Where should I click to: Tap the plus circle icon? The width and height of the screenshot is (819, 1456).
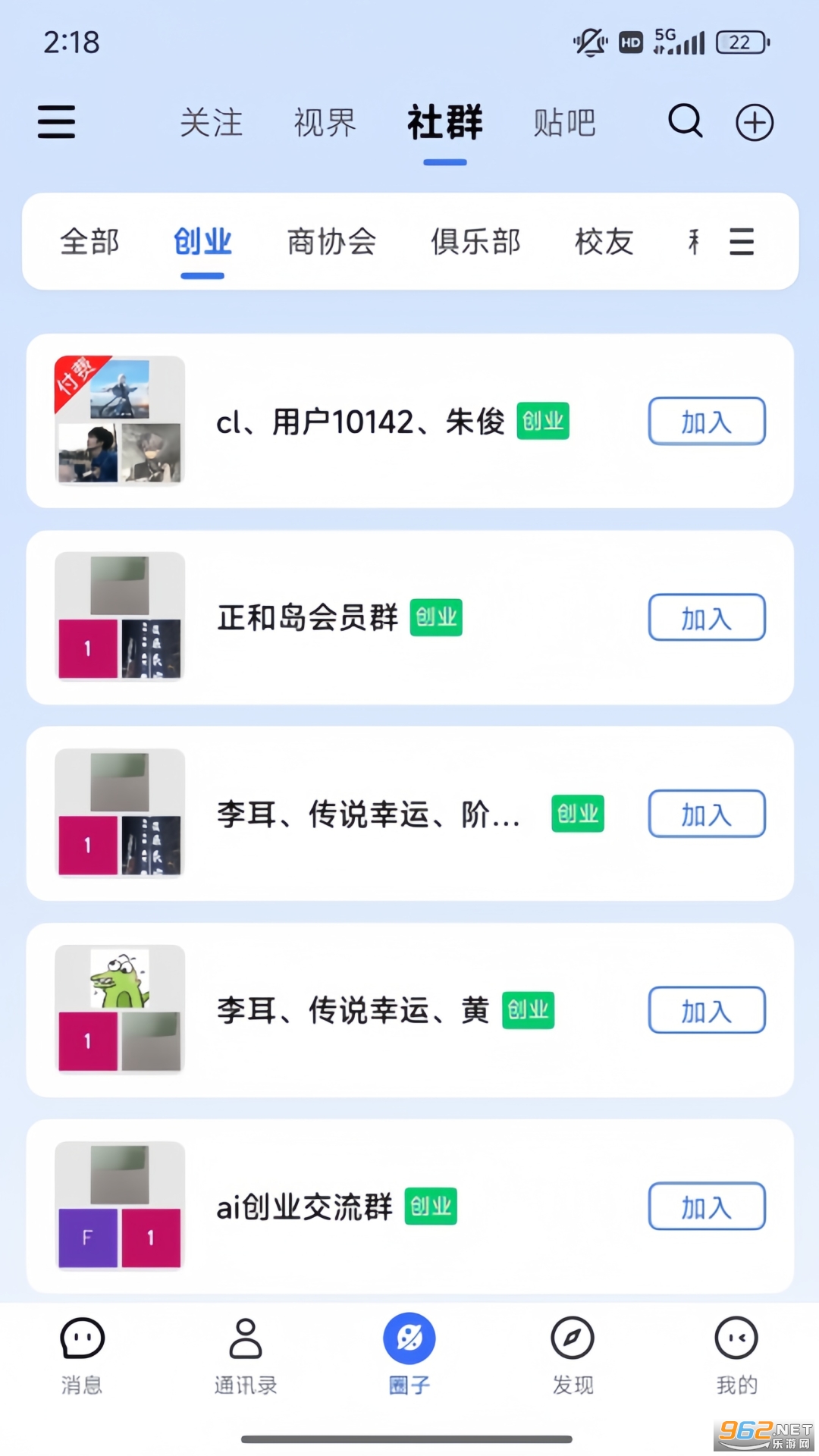tap(755, 123)
